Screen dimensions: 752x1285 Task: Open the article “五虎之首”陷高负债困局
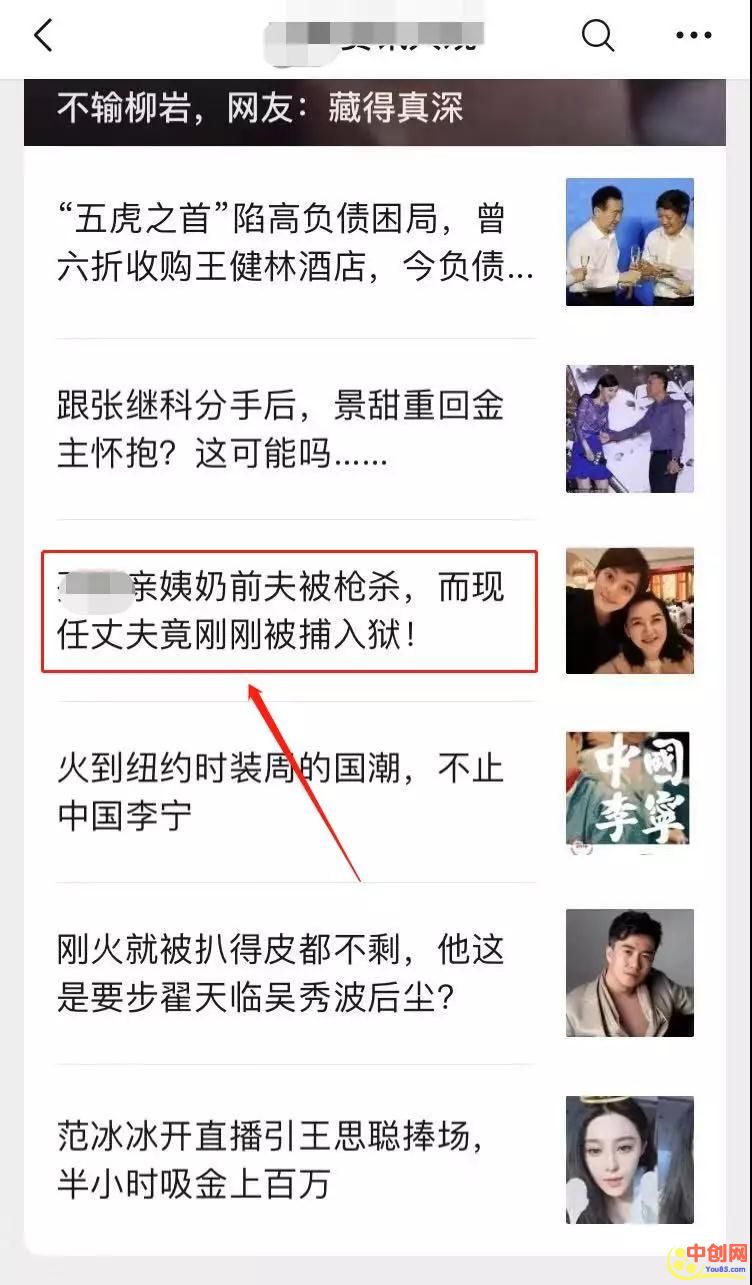[295, 242]
